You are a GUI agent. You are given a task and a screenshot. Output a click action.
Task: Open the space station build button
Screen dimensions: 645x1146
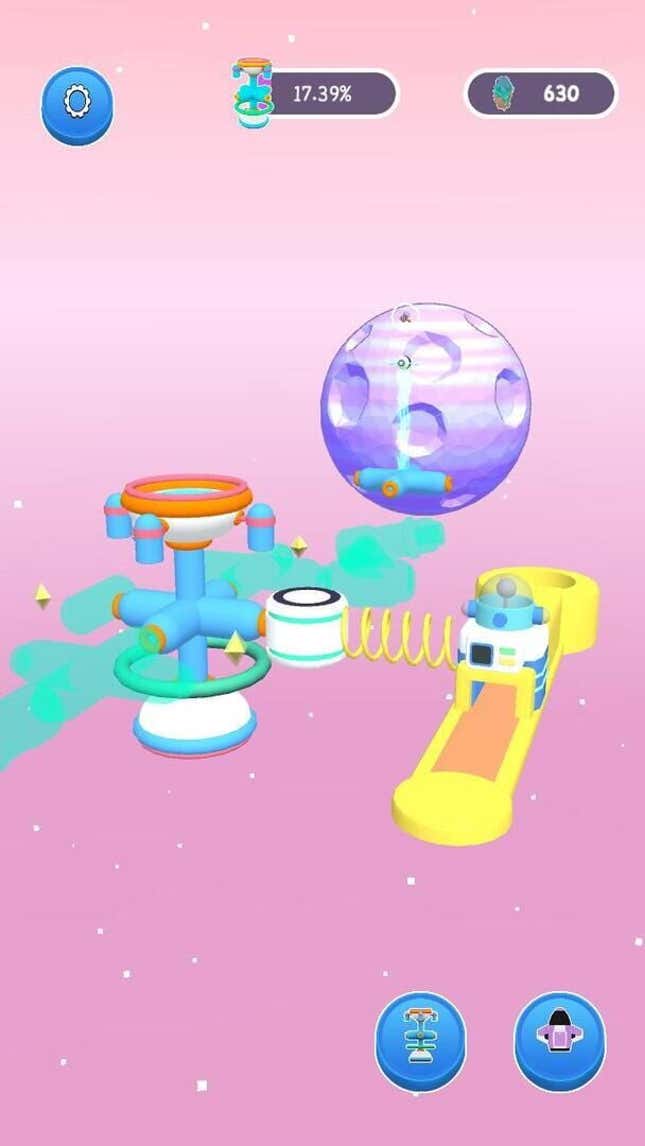[x=420, y=1041]
